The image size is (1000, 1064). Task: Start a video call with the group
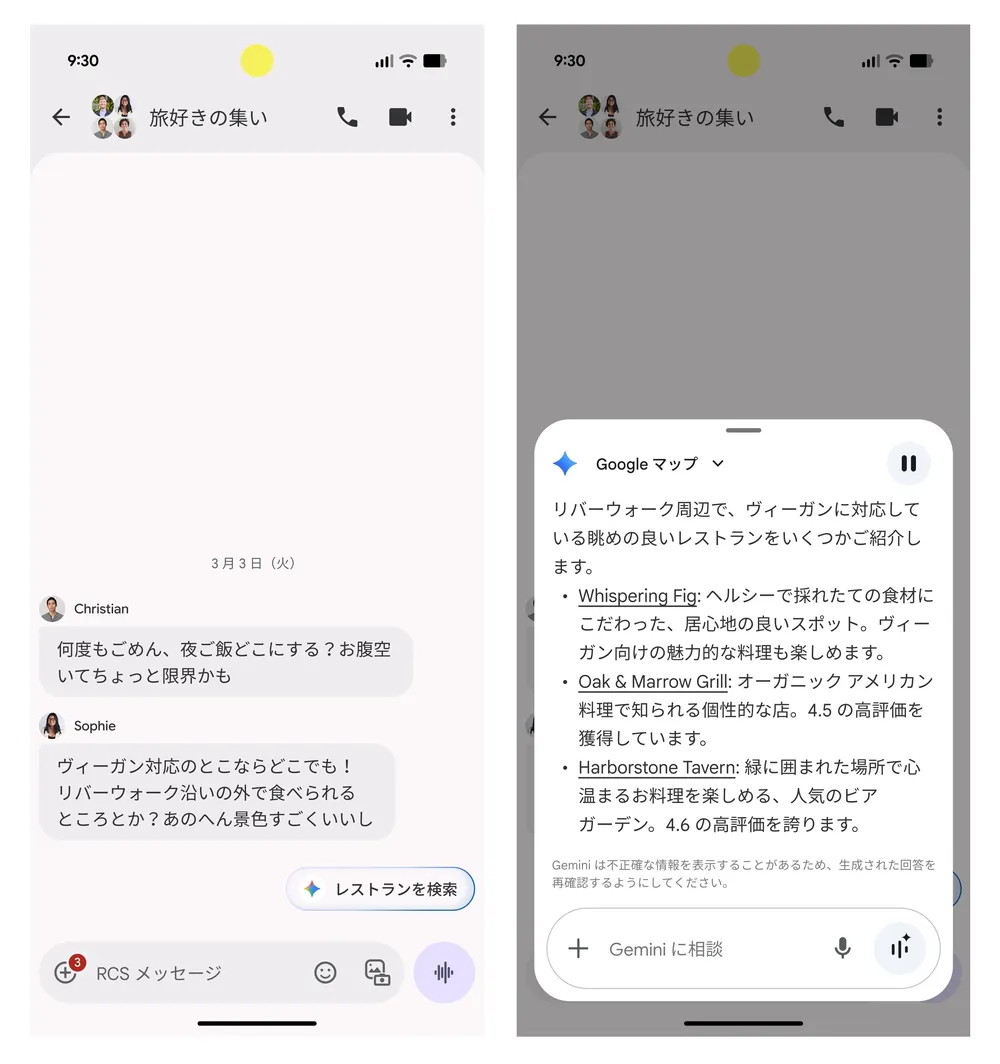(x=400, y=117)
